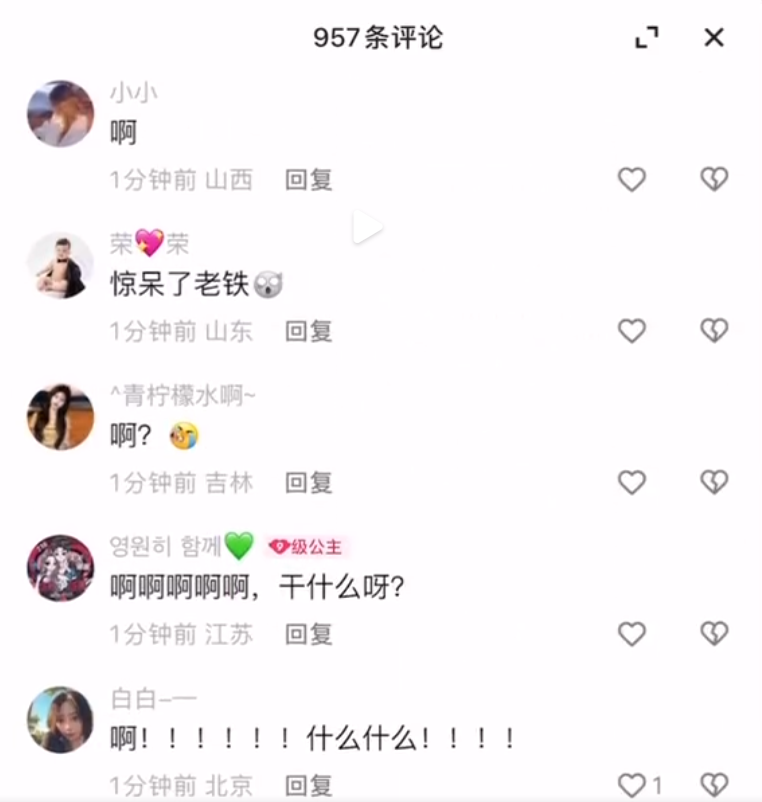Viewport: 762px width, 802px height.
Task: Reply to ^青柠檬水啊~'s comment
Action: [x=308, y=482]
